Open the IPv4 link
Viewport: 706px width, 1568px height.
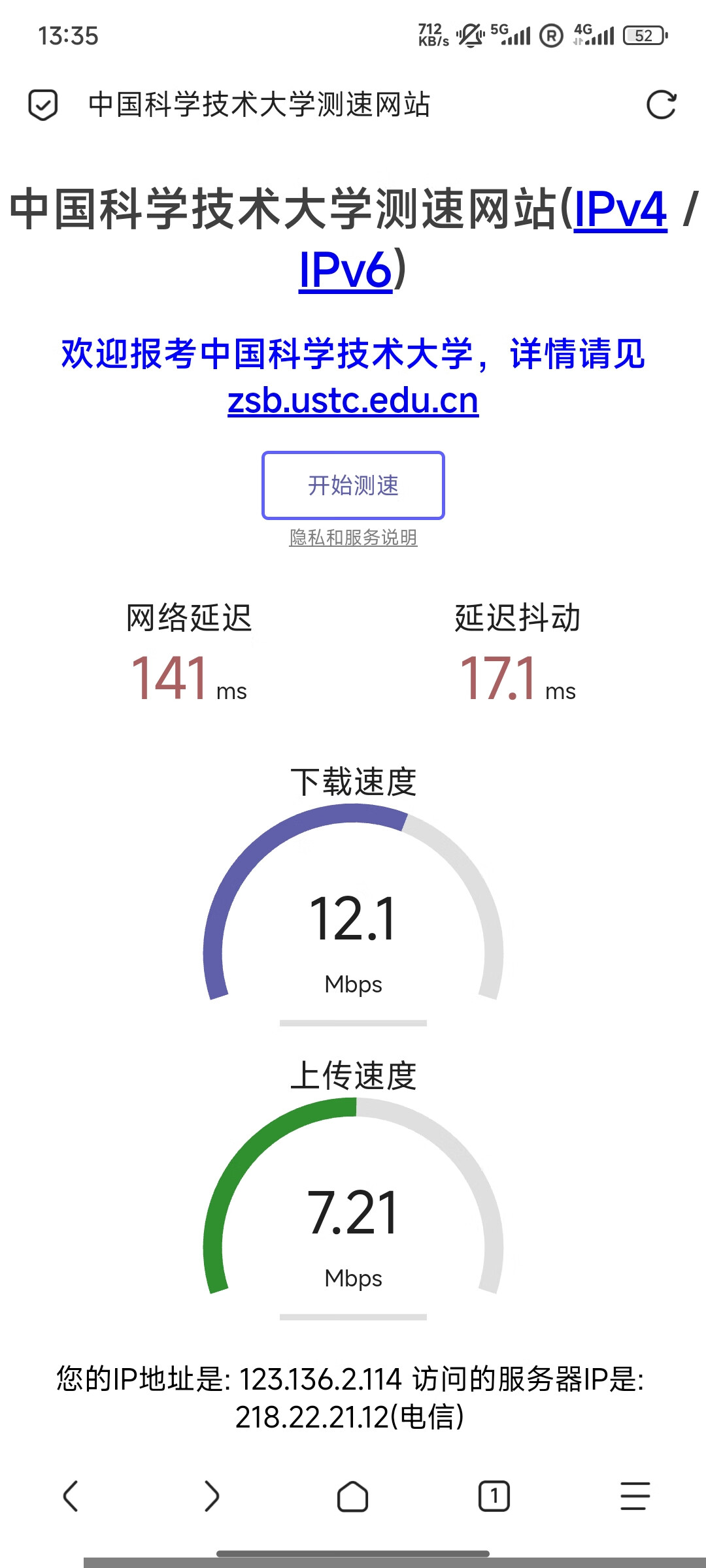[x=620, y=210]
